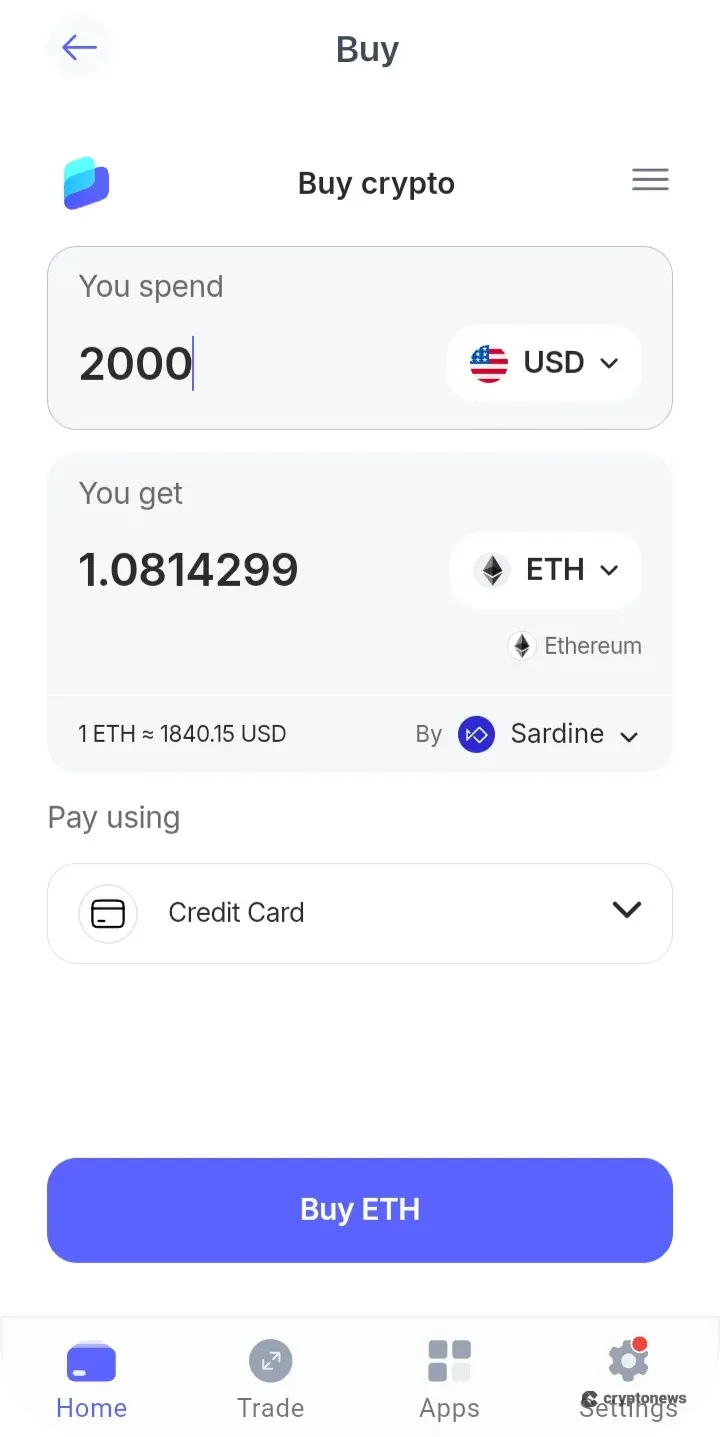
Task: Open the hamburger menu in the widget header
Action: pyautogui.click(x=650, y=180)
